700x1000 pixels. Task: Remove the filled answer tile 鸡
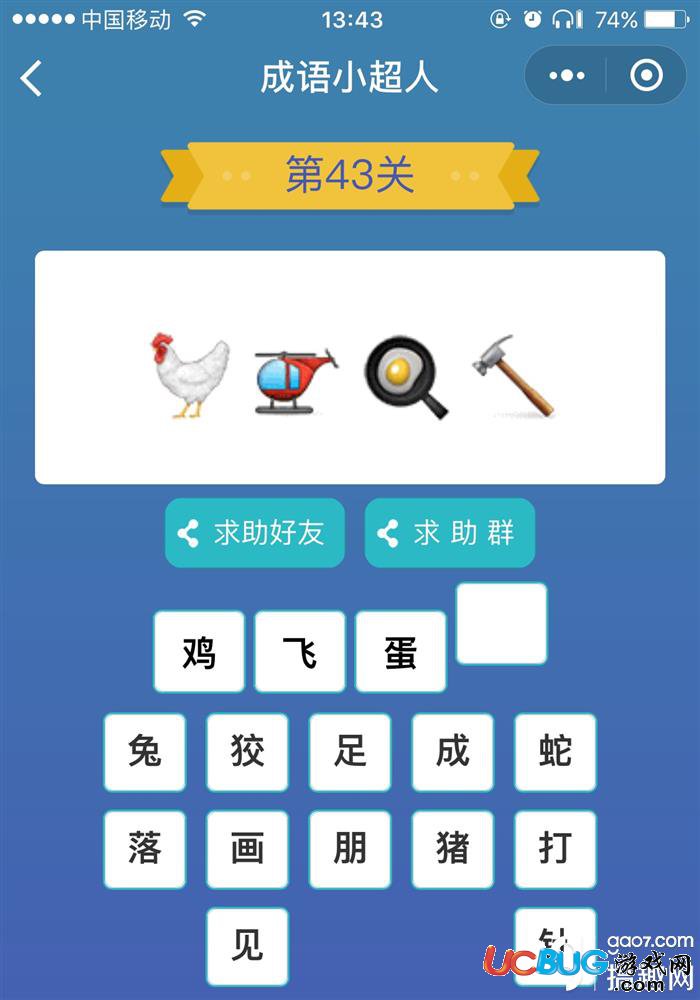pyautogui.click(x=199, y=652)
